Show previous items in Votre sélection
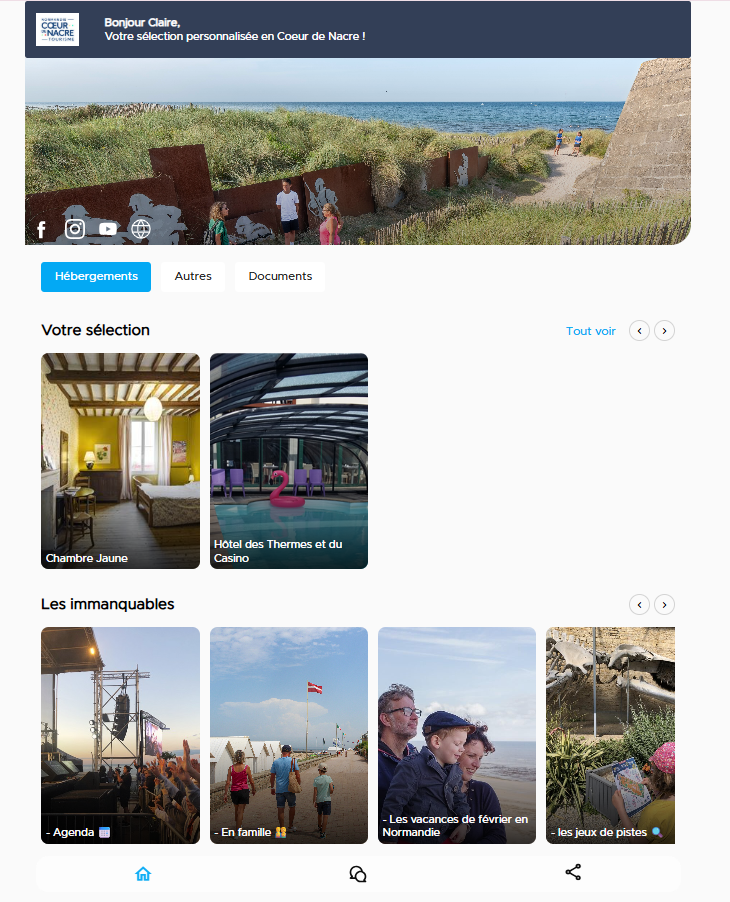This screenshot has height=902, width=730. click(639, 331)
